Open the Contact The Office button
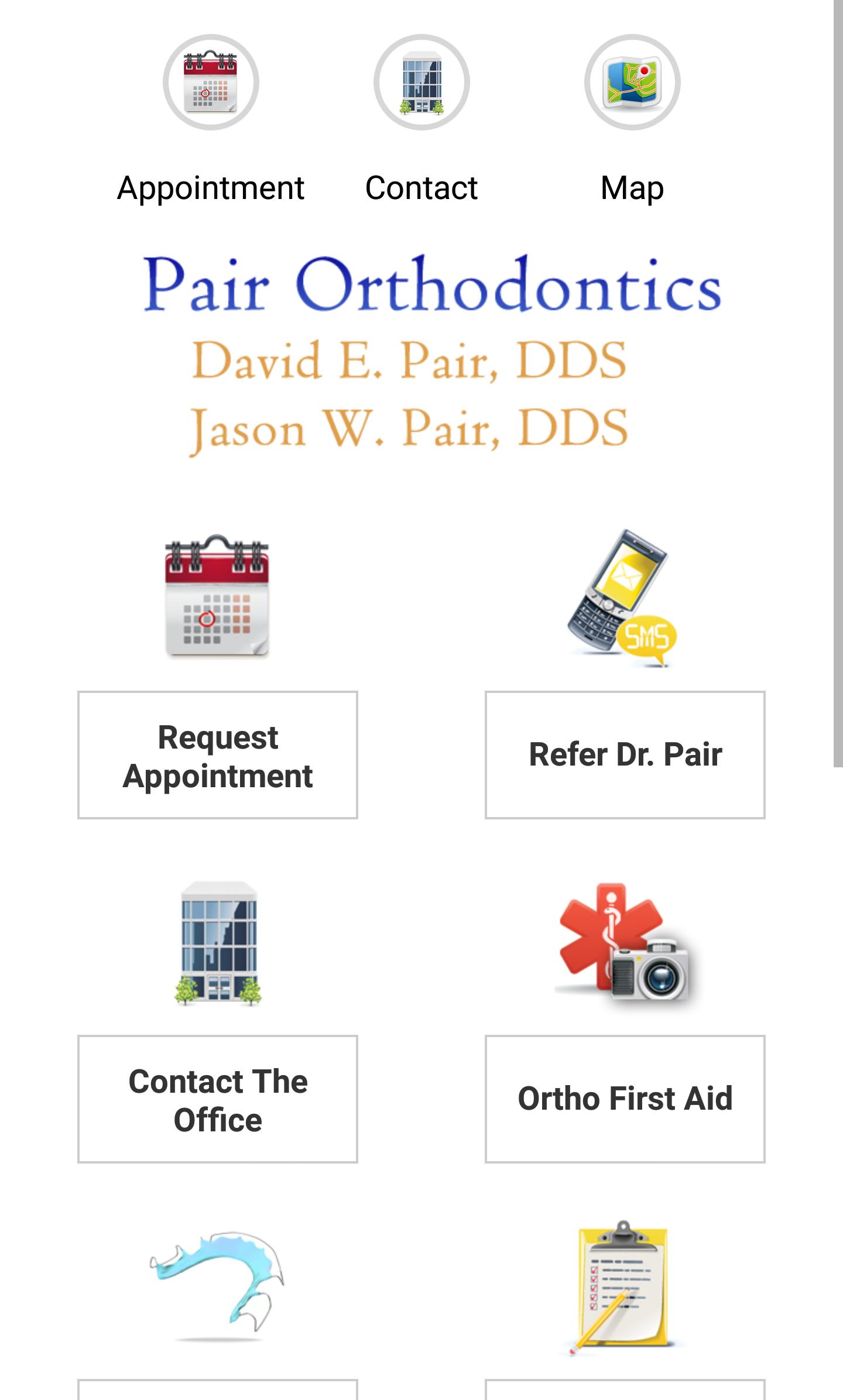Screen dimensions: 843x1400 click(217, 1098)
